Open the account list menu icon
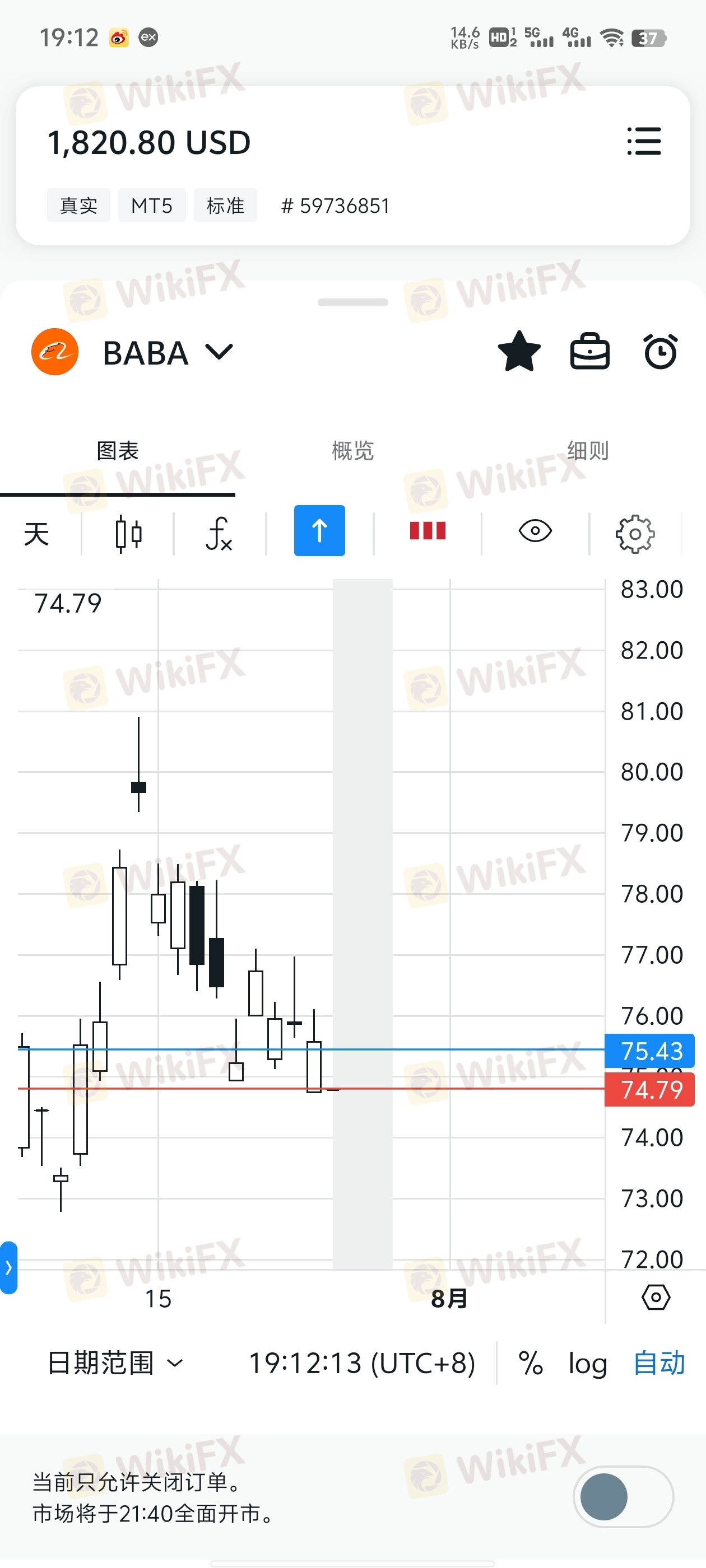This screenshot has width=706, height=1568. 643,141
